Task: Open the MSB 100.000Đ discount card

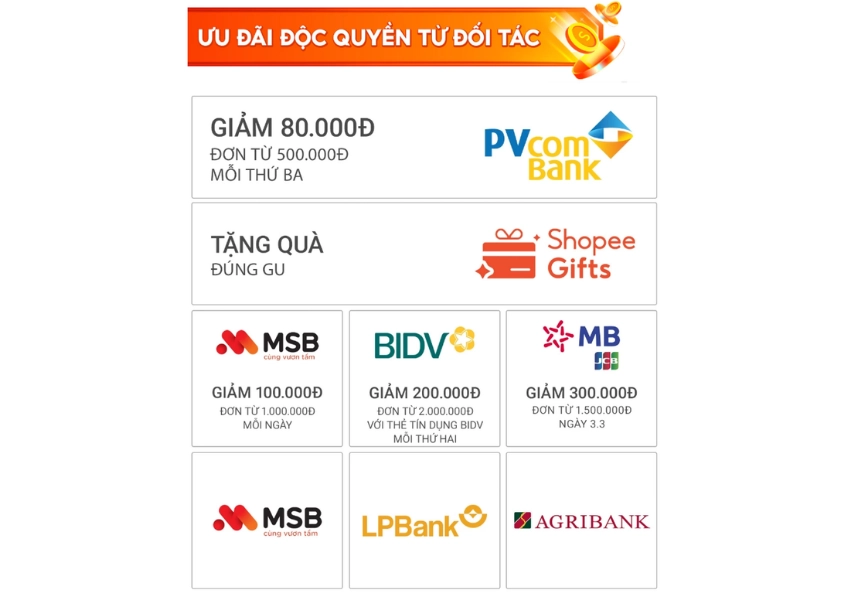Action: pos(267,379)
